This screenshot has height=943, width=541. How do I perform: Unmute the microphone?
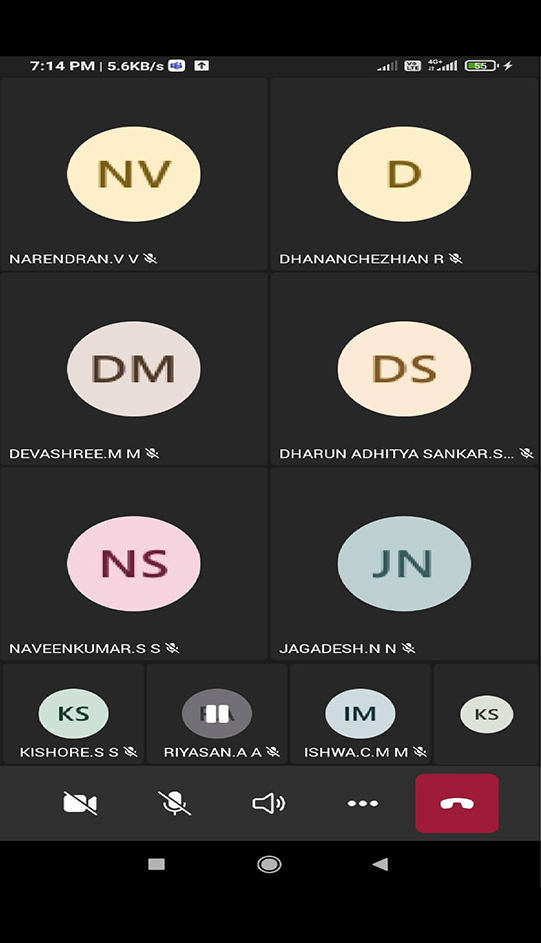tap(174, 803)
